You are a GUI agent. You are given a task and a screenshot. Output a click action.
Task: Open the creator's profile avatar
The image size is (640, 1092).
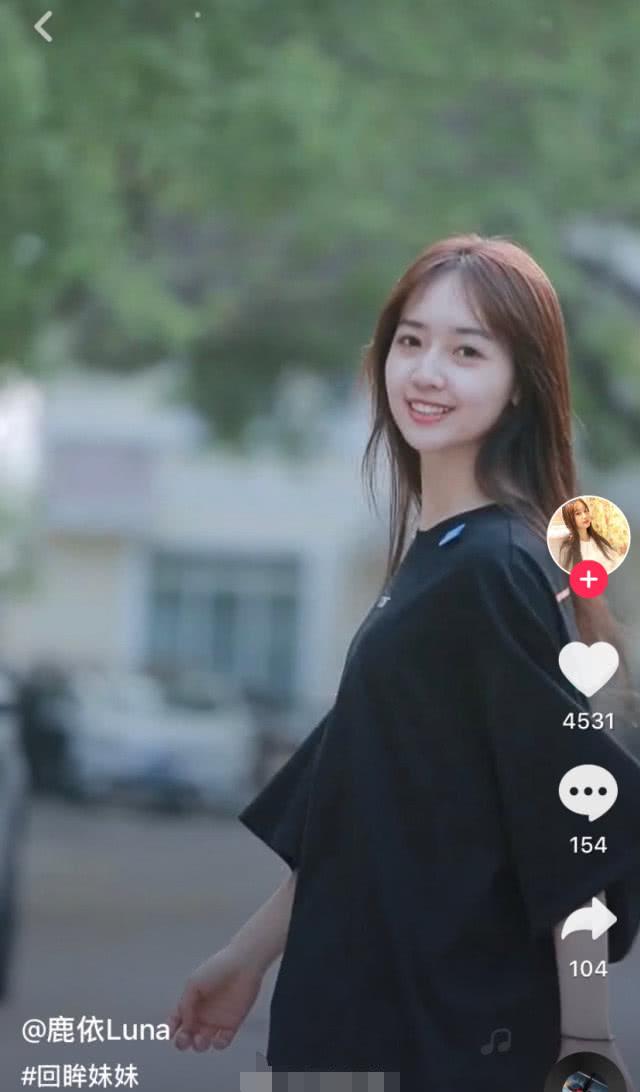[x=588, y=534]
